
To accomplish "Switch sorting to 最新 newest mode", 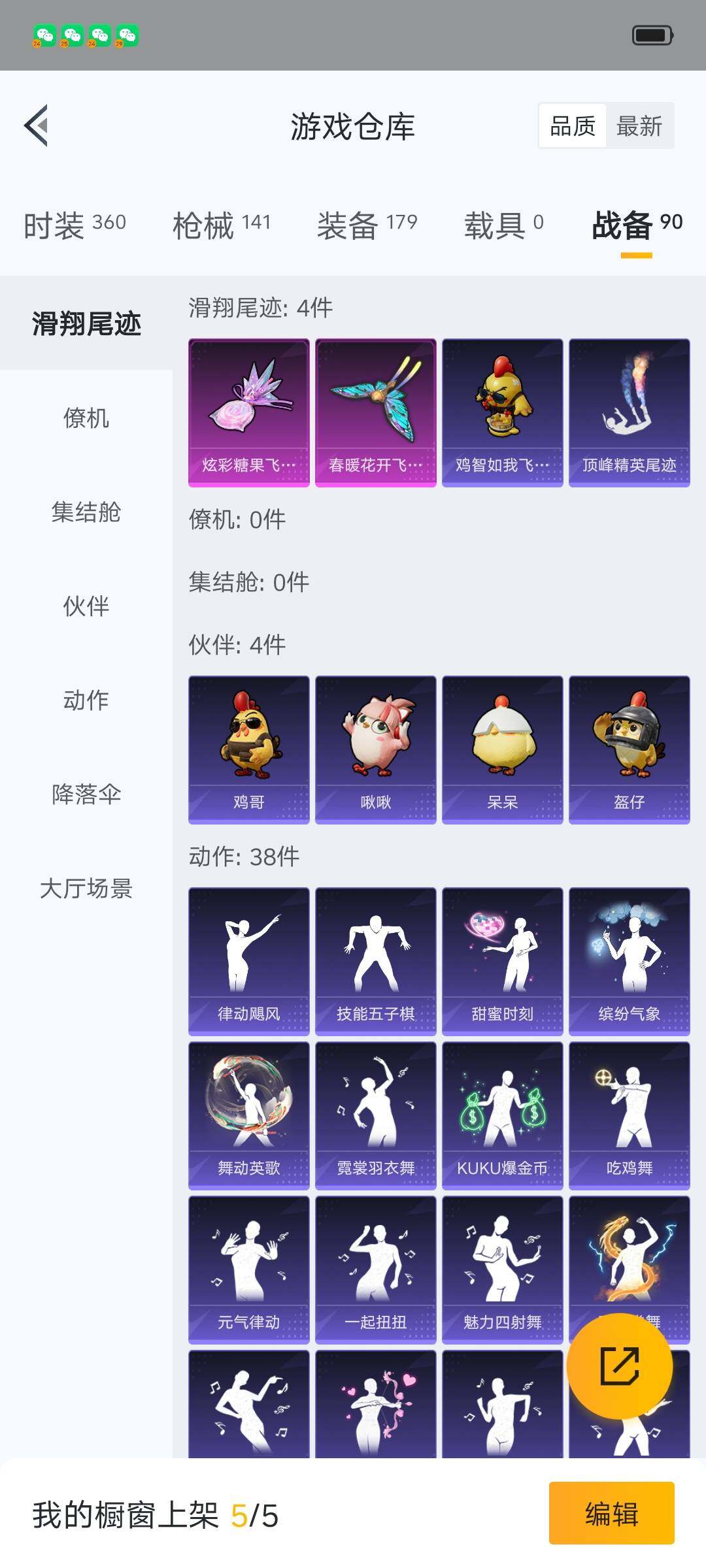I will [639, 124].
